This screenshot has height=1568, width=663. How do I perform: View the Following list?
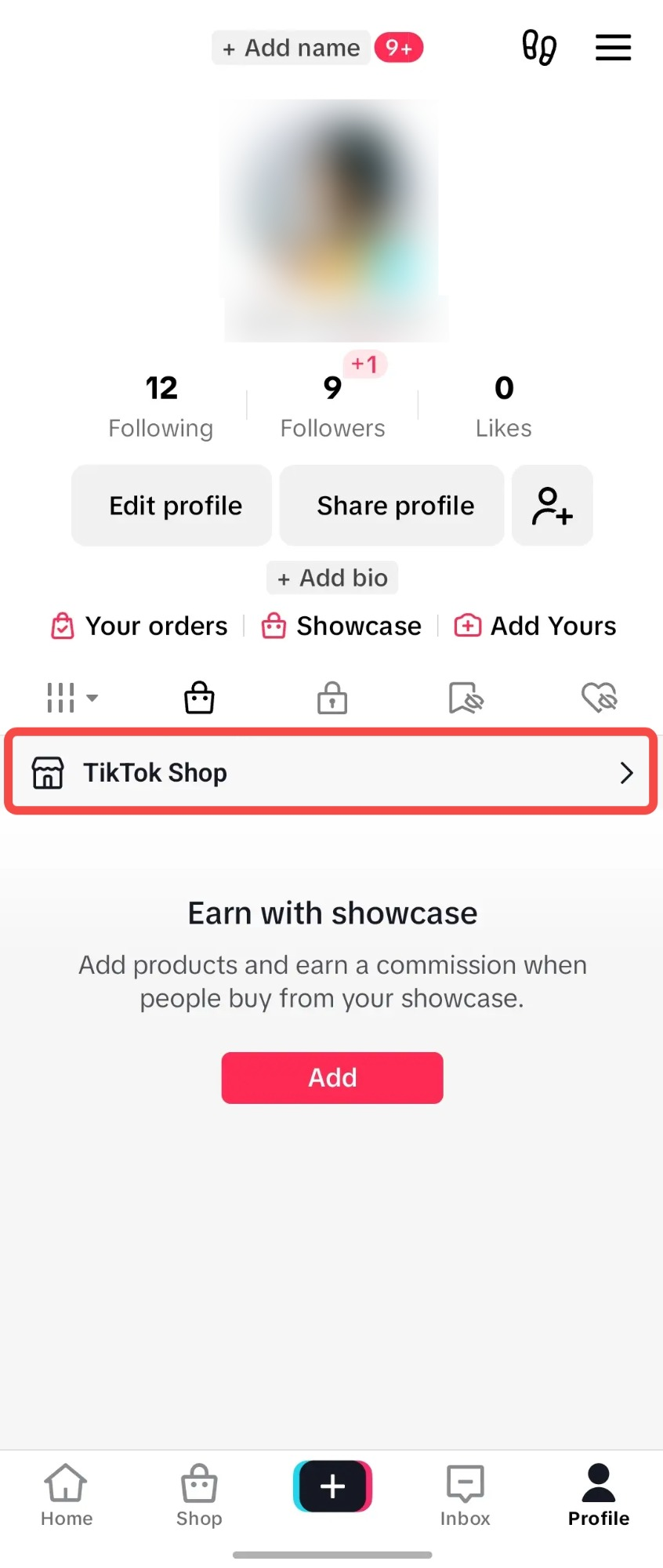click(161, 406)
